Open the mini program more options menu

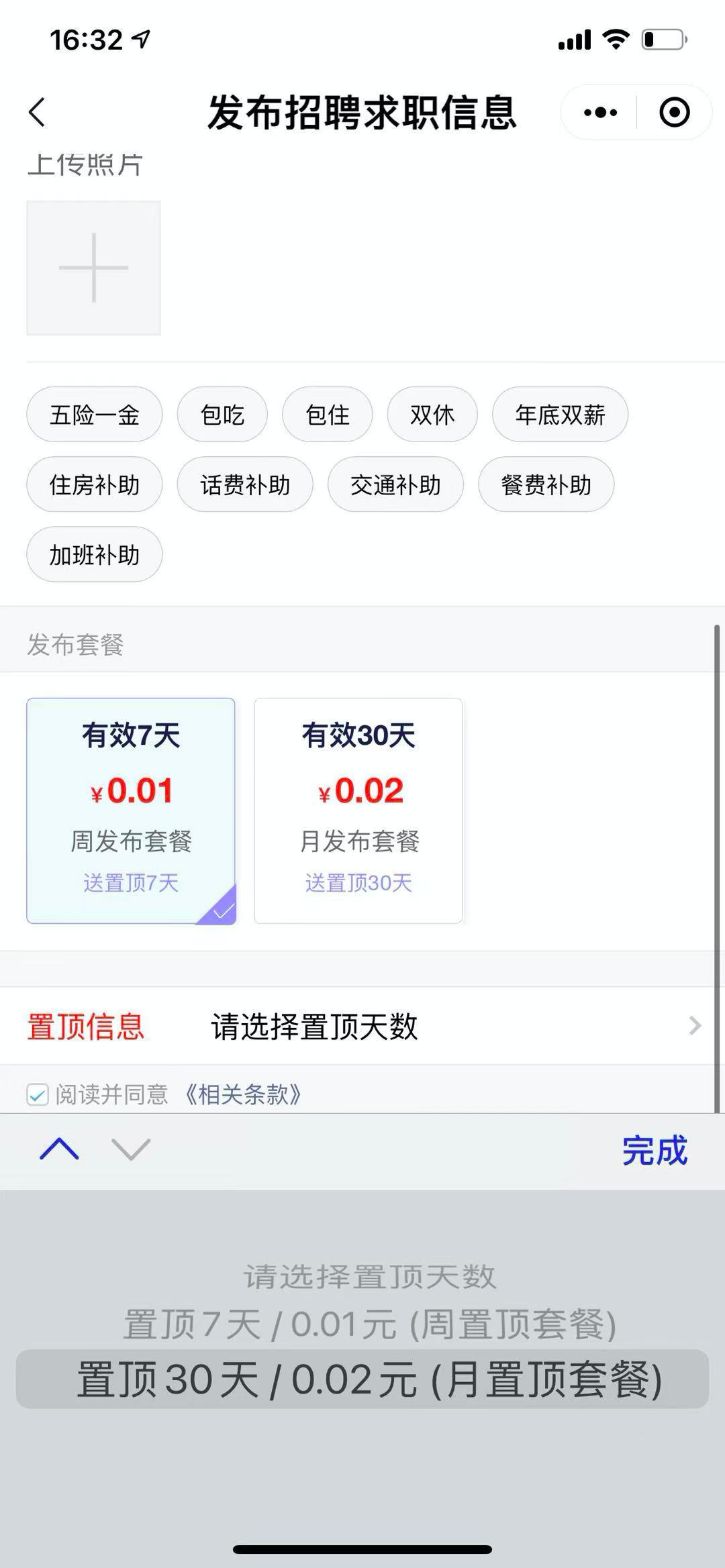pyautogui.click(x=600, y=112)
